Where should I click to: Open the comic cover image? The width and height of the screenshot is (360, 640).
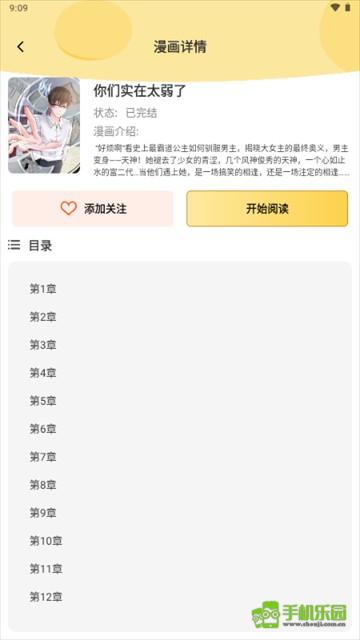(44, 125)
